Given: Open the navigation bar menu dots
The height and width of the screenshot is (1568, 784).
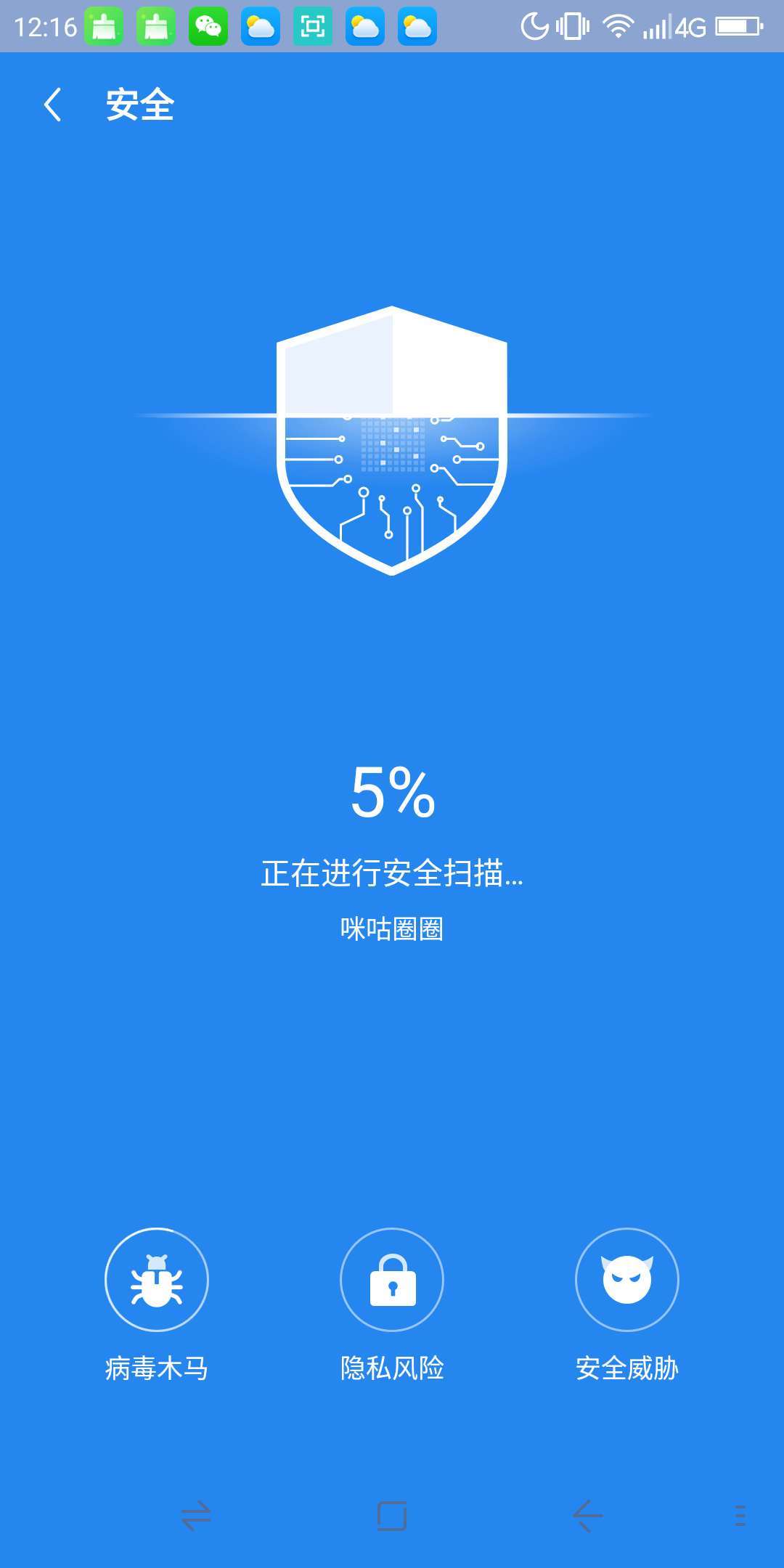Looking at the screenshot, I should (740, 1516).
